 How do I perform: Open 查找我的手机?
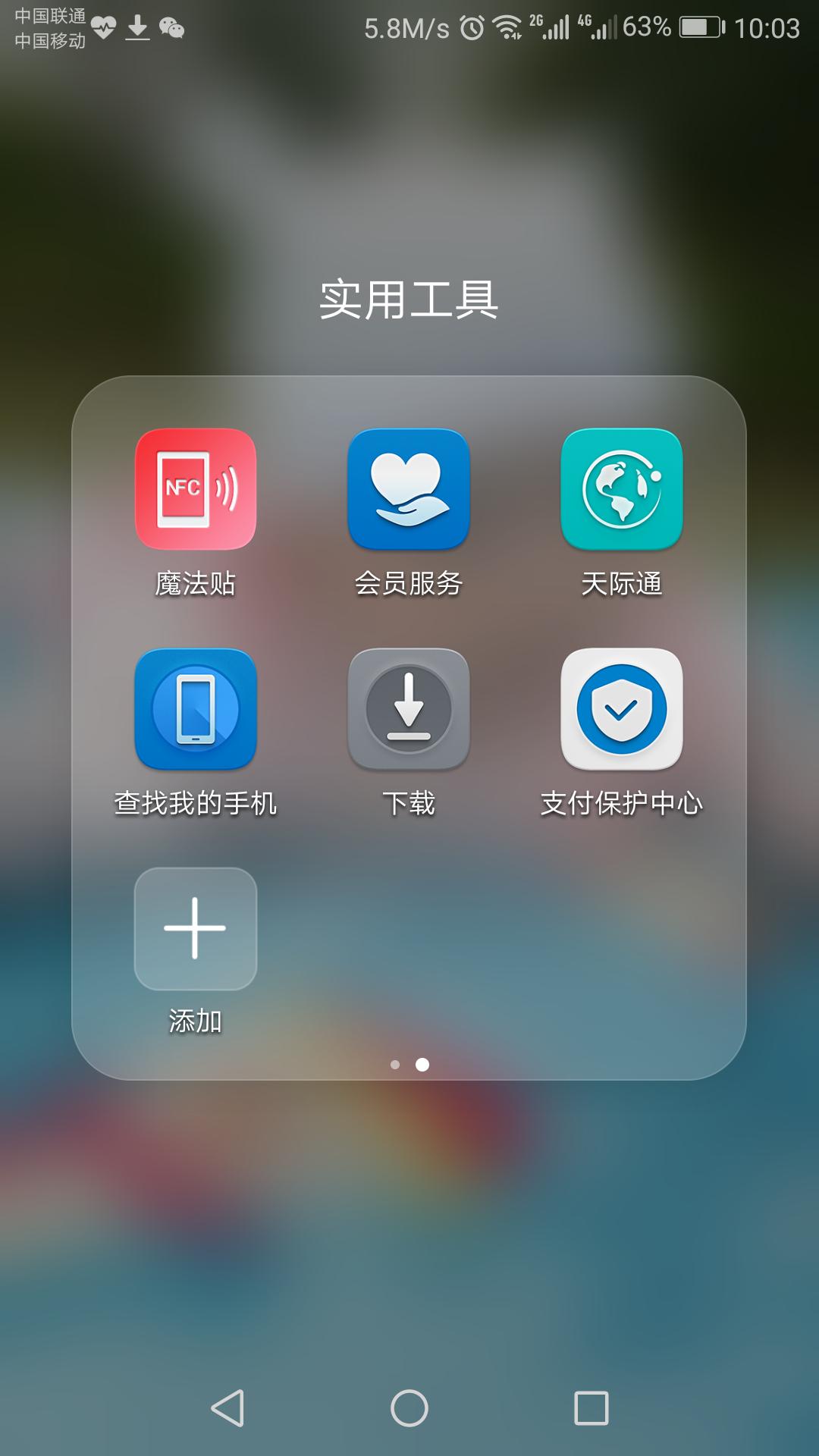point(196,709)
